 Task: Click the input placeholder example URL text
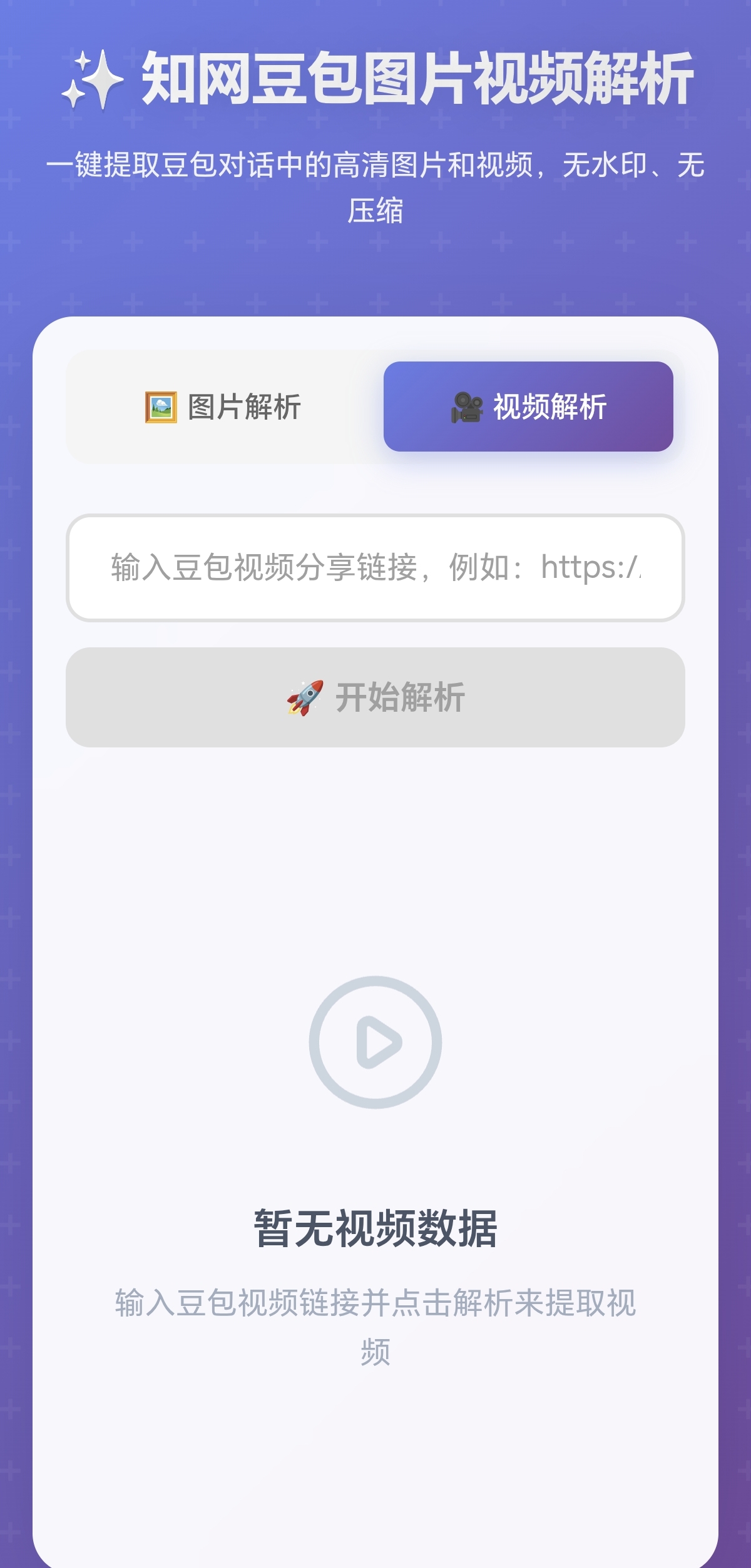pos(375,568)
